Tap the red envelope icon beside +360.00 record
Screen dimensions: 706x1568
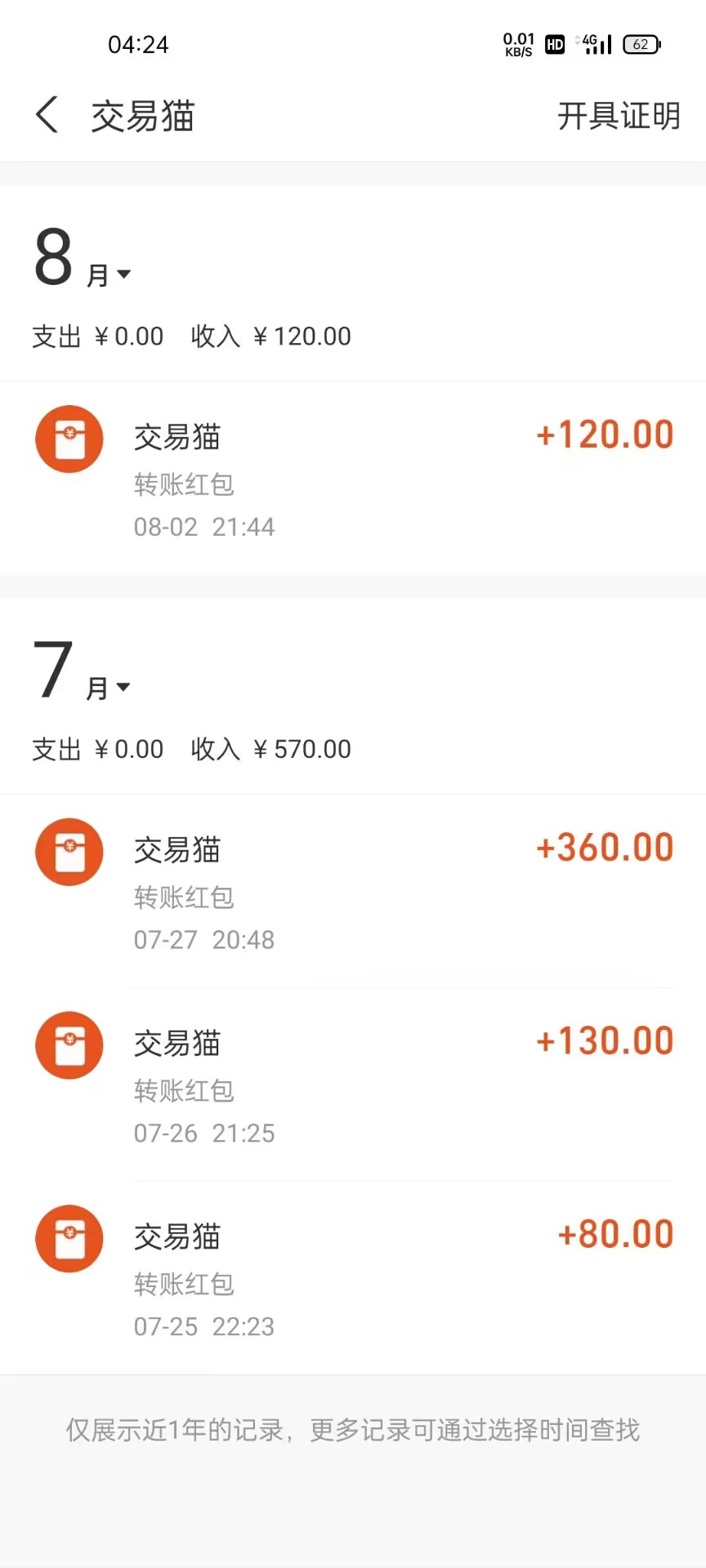pos(69,852)
